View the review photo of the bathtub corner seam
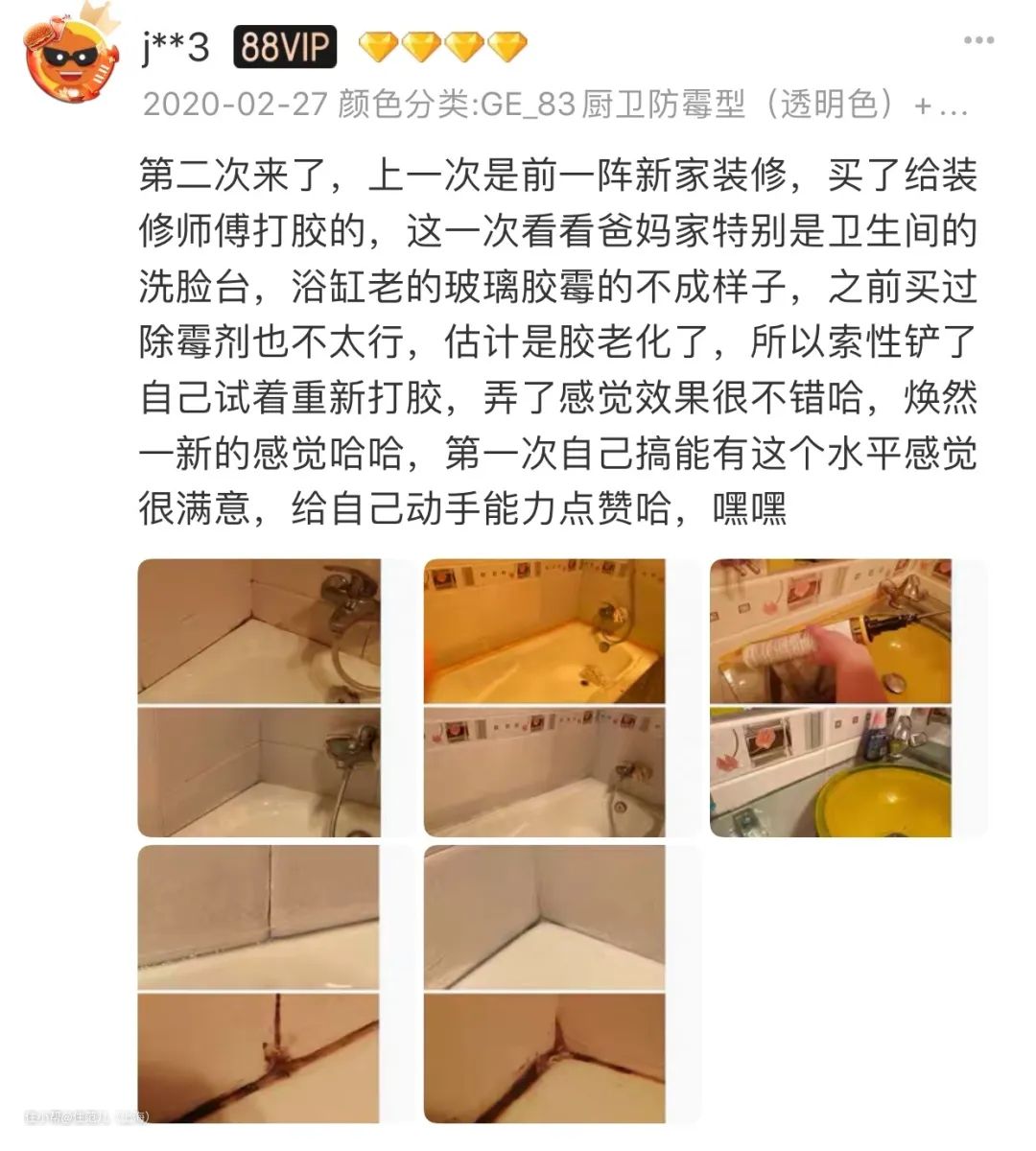1036x1151 pixels. click(x=545, y=983)
